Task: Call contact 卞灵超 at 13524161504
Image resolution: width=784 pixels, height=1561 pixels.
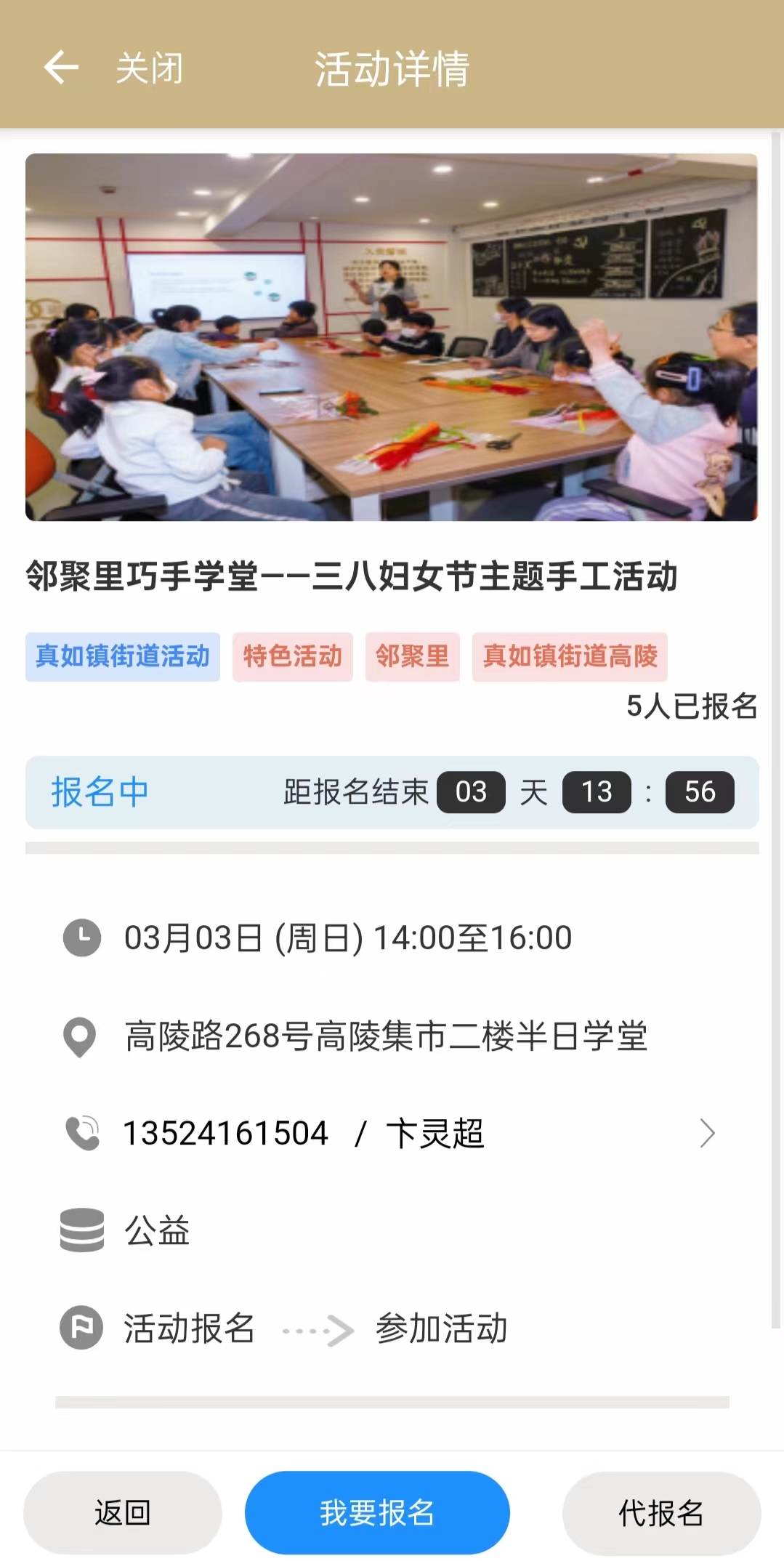Action: 385,1133
